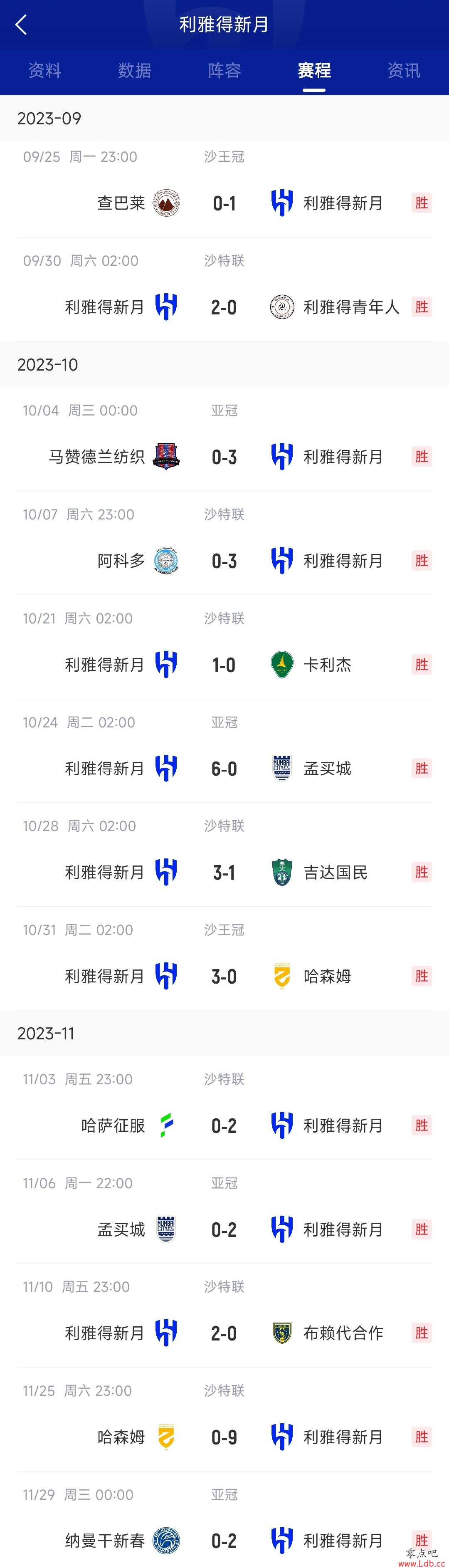Switch to the 资料 tab
The width and height of the screenshot is (449, 1568).
tap(44, 71)
